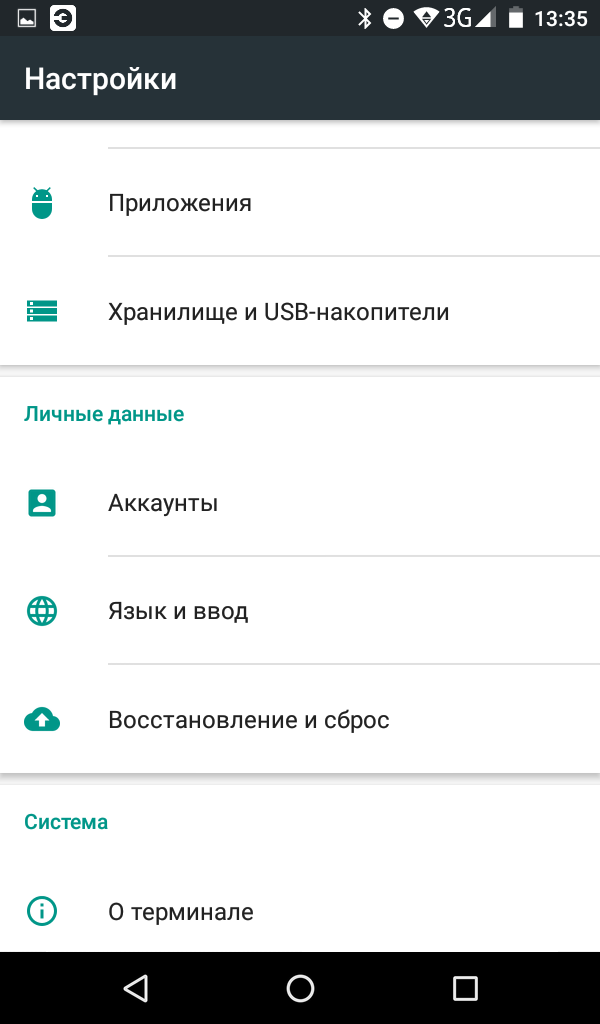This screenshot has height=1024, width=600.
Task: Open the Аккаунты settings
Action: click(300, 503)
